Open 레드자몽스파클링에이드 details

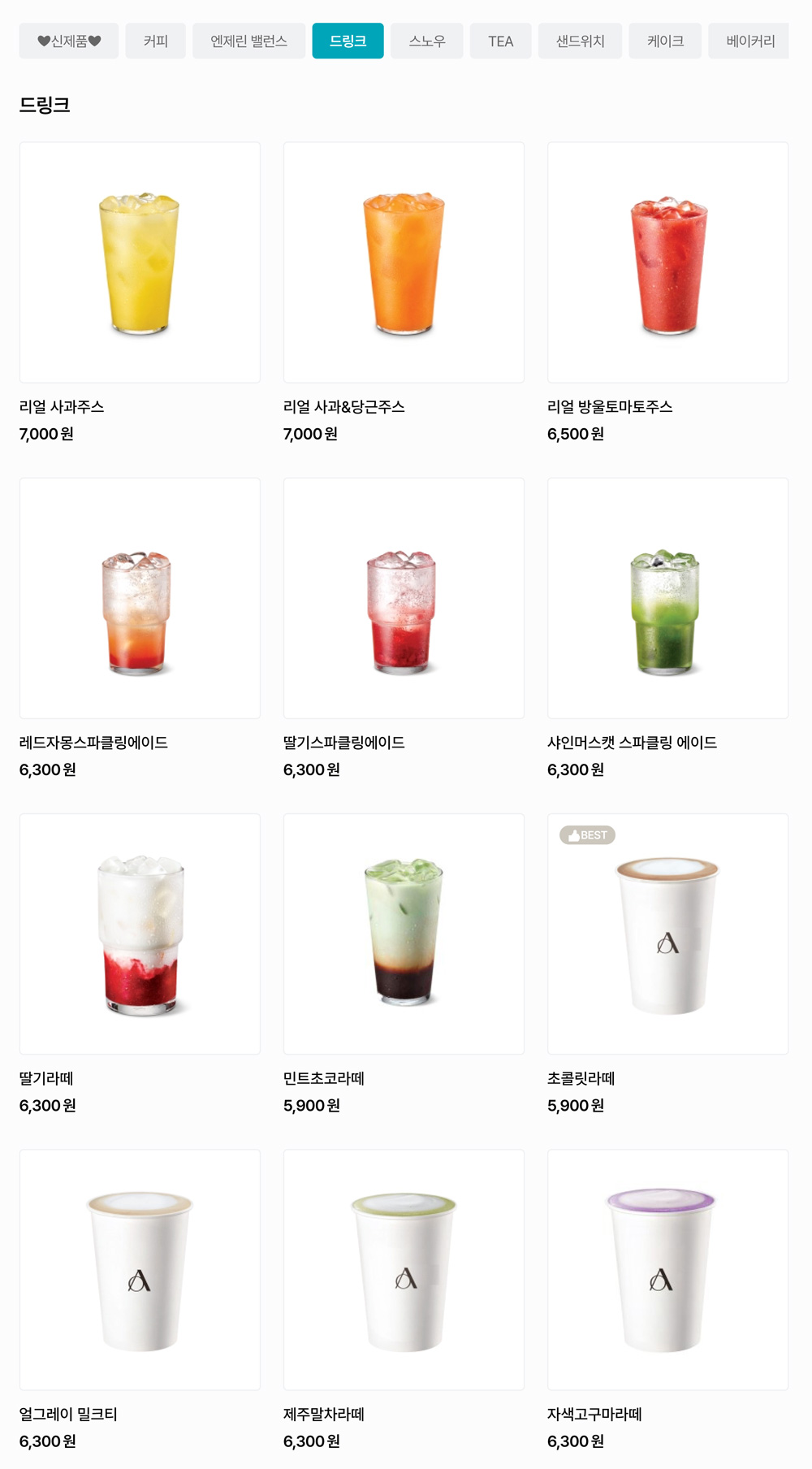click(x=140, y=598)
